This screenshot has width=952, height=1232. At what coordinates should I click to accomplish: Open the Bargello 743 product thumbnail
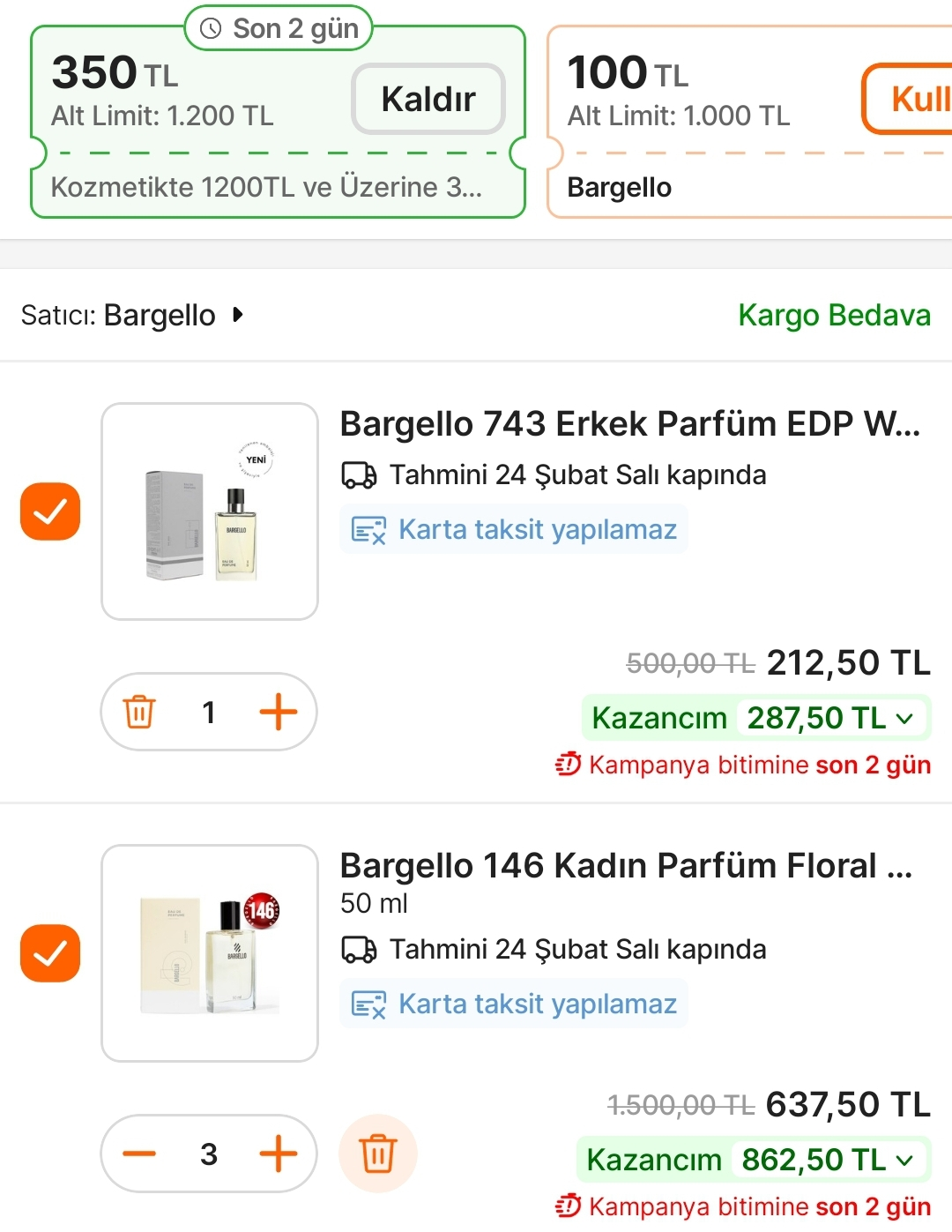209,510
